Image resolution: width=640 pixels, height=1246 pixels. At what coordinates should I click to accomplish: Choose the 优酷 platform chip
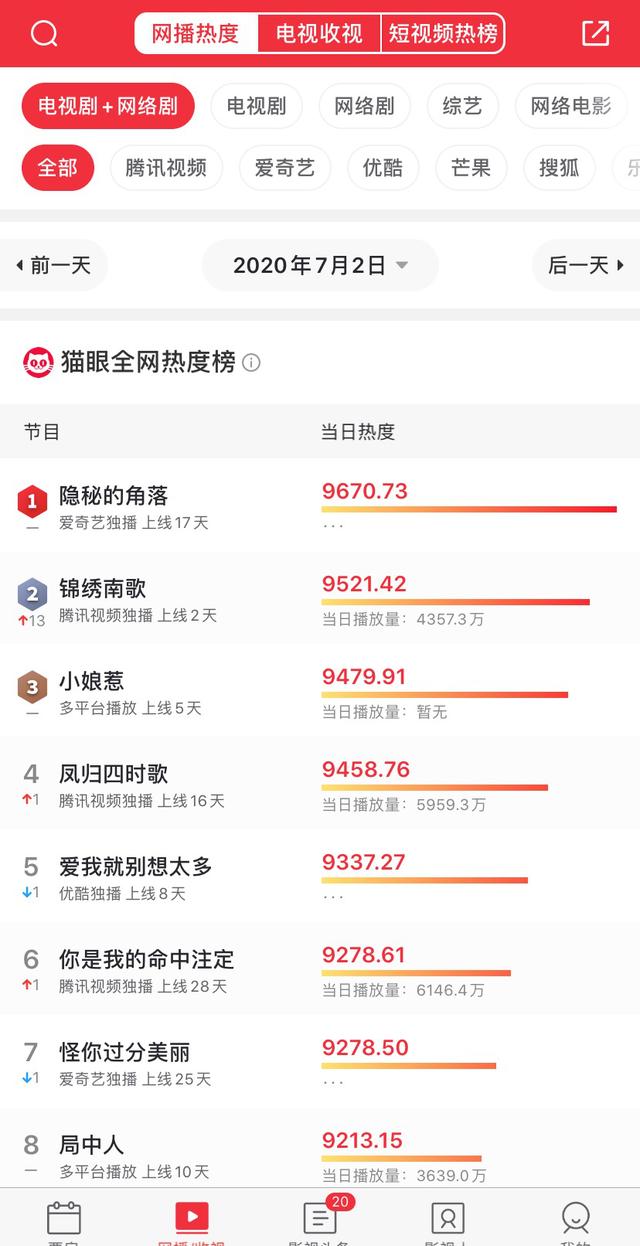click(383, 168)
